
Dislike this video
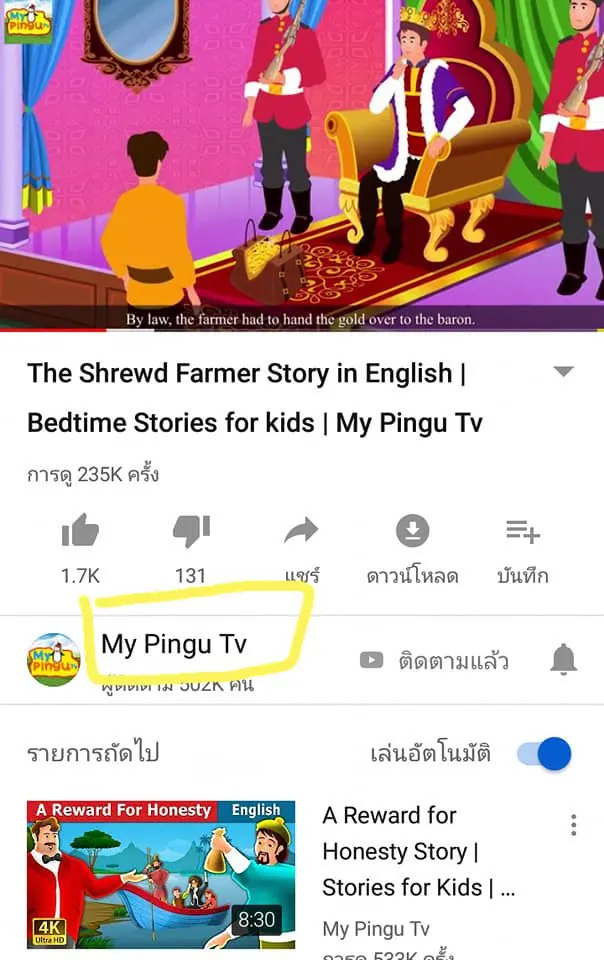(x=190, y=532)
